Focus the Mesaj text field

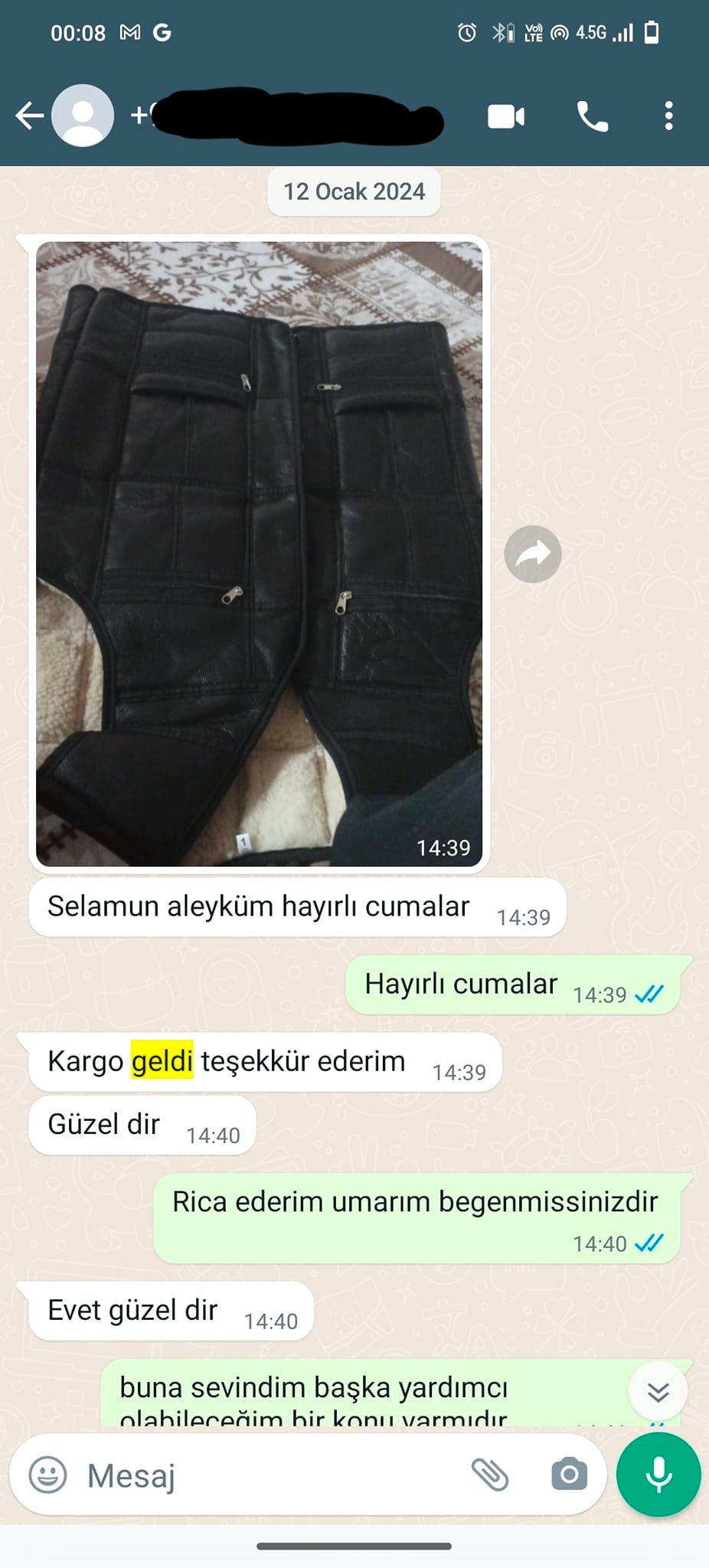tap(268, 1475)
